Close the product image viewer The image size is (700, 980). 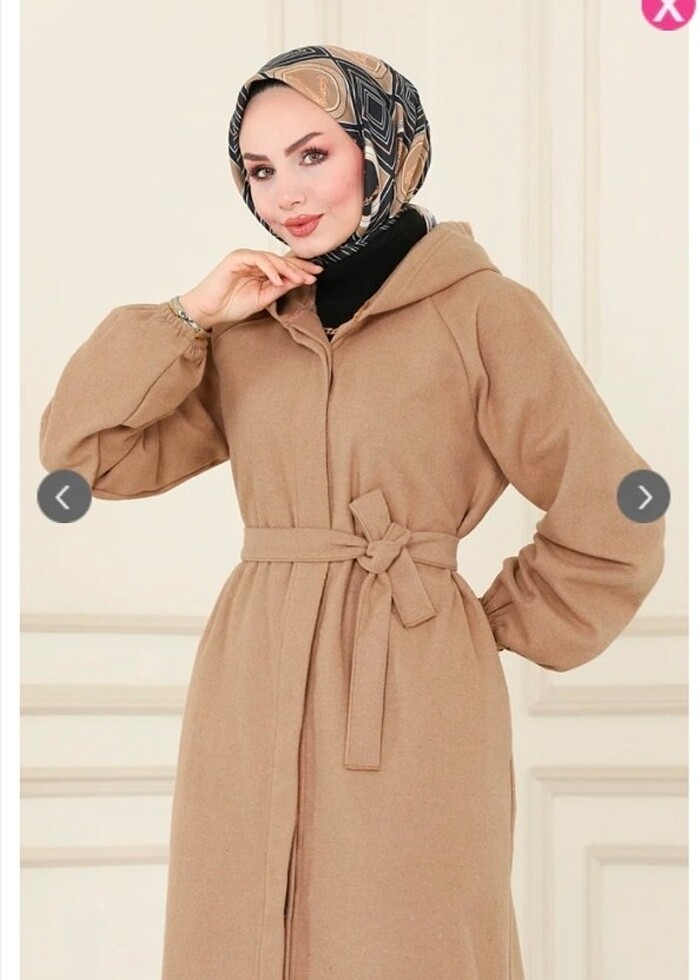pos(668,10)
